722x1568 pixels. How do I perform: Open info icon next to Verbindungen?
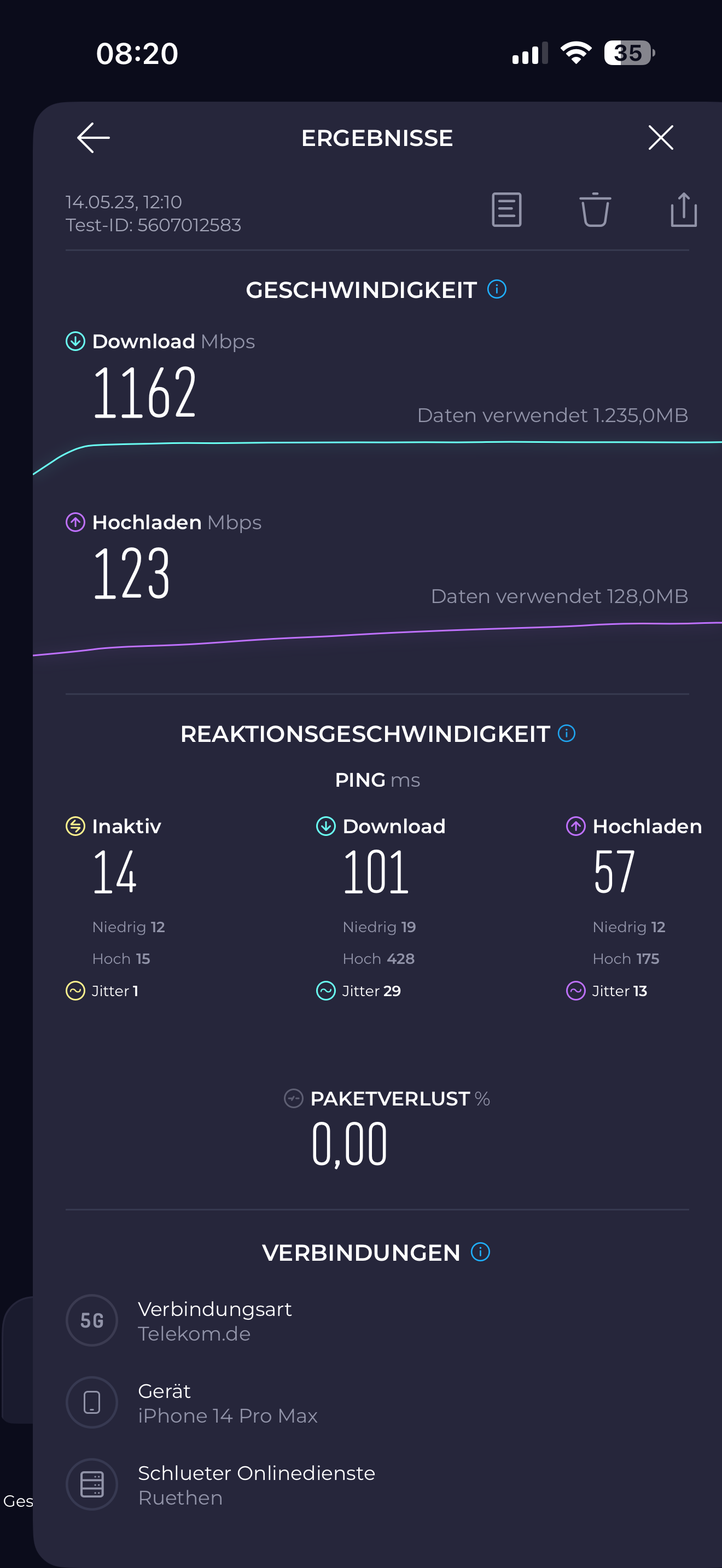(480, 1252)
